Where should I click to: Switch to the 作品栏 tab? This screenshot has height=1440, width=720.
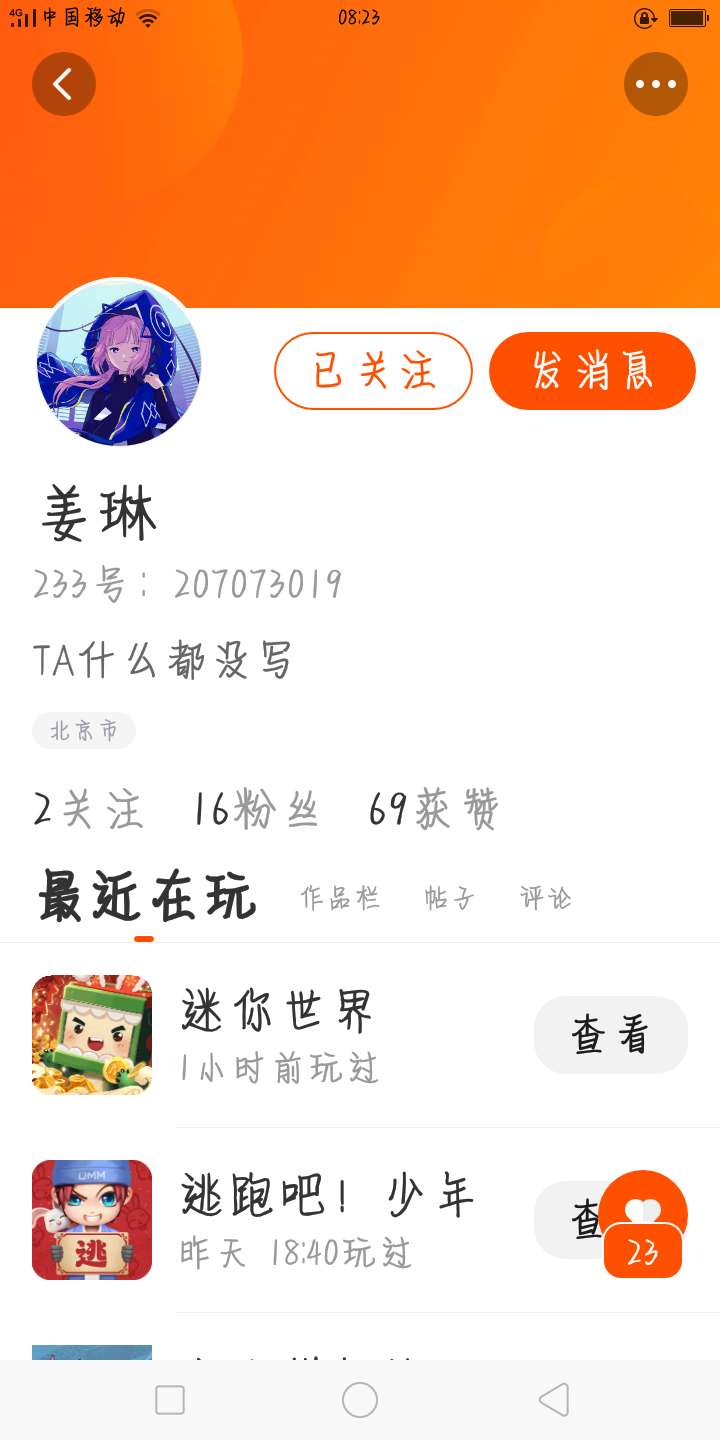coord(340,897)
